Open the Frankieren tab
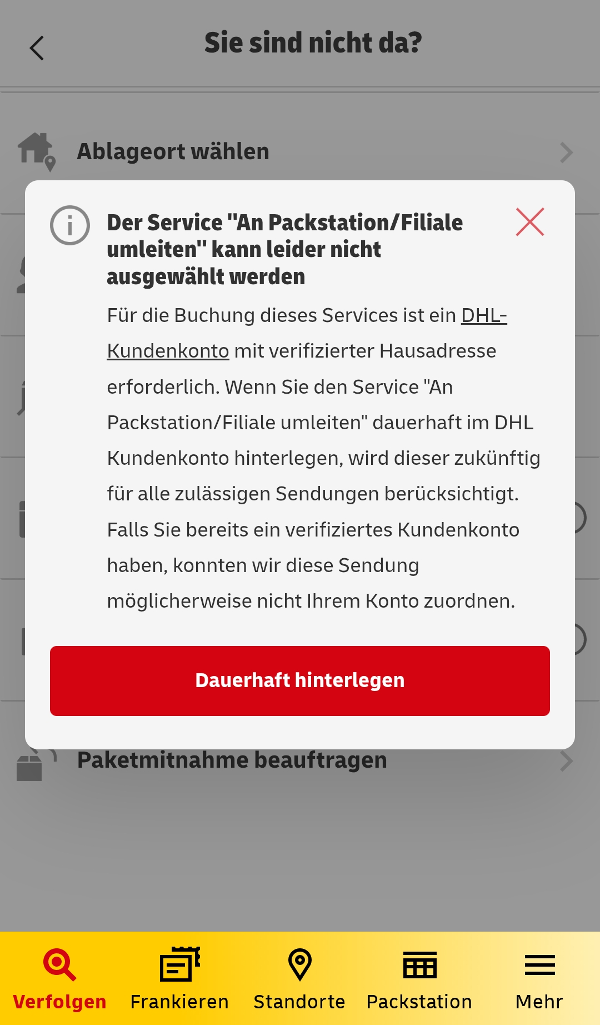The image size is (600, 1025). [x=180, y=979]
